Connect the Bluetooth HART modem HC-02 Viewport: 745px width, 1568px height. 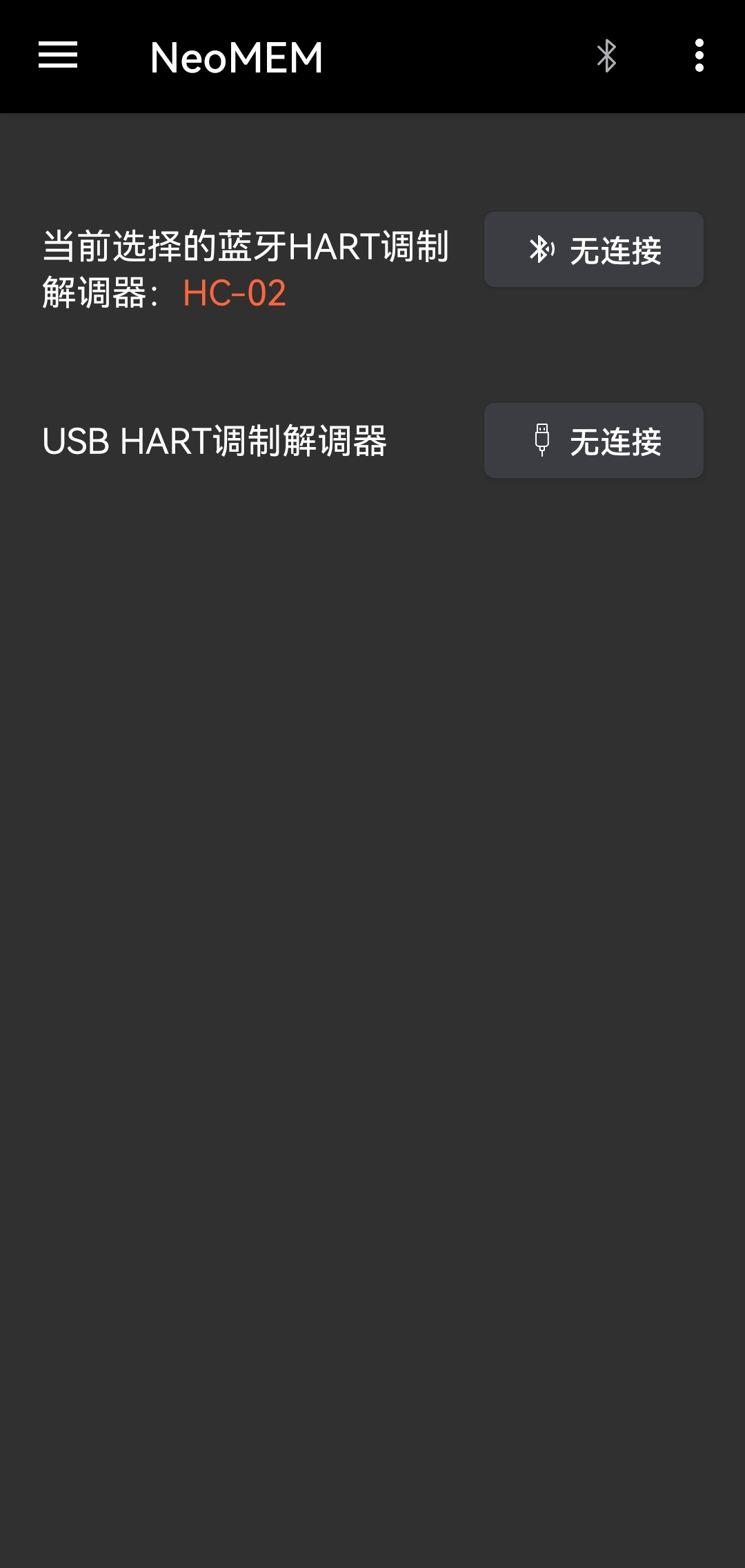point(593,250)
